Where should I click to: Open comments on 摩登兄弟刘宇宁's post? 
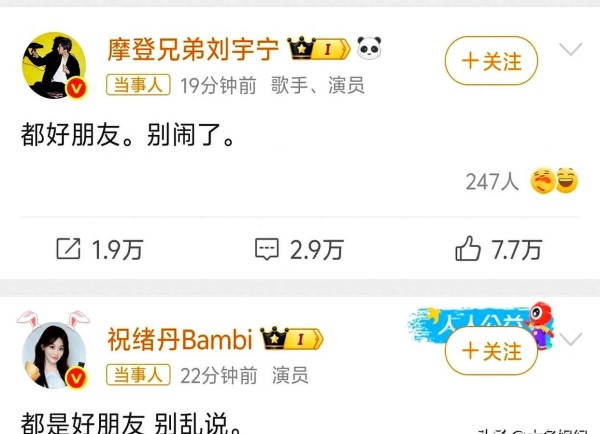click(298, 248)
